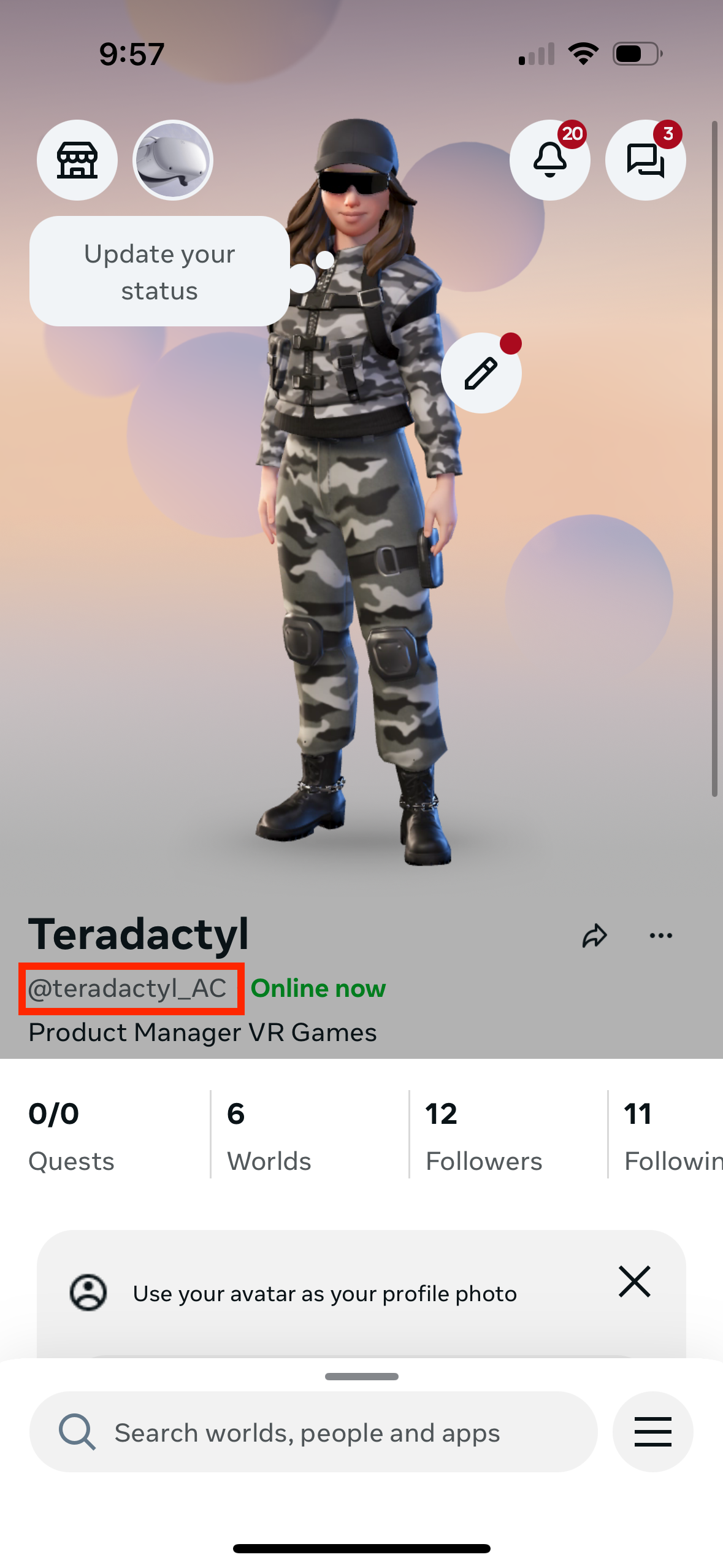Open the messages chat icon
Viewport: 723px width, 1568px height.
point(645,160)
